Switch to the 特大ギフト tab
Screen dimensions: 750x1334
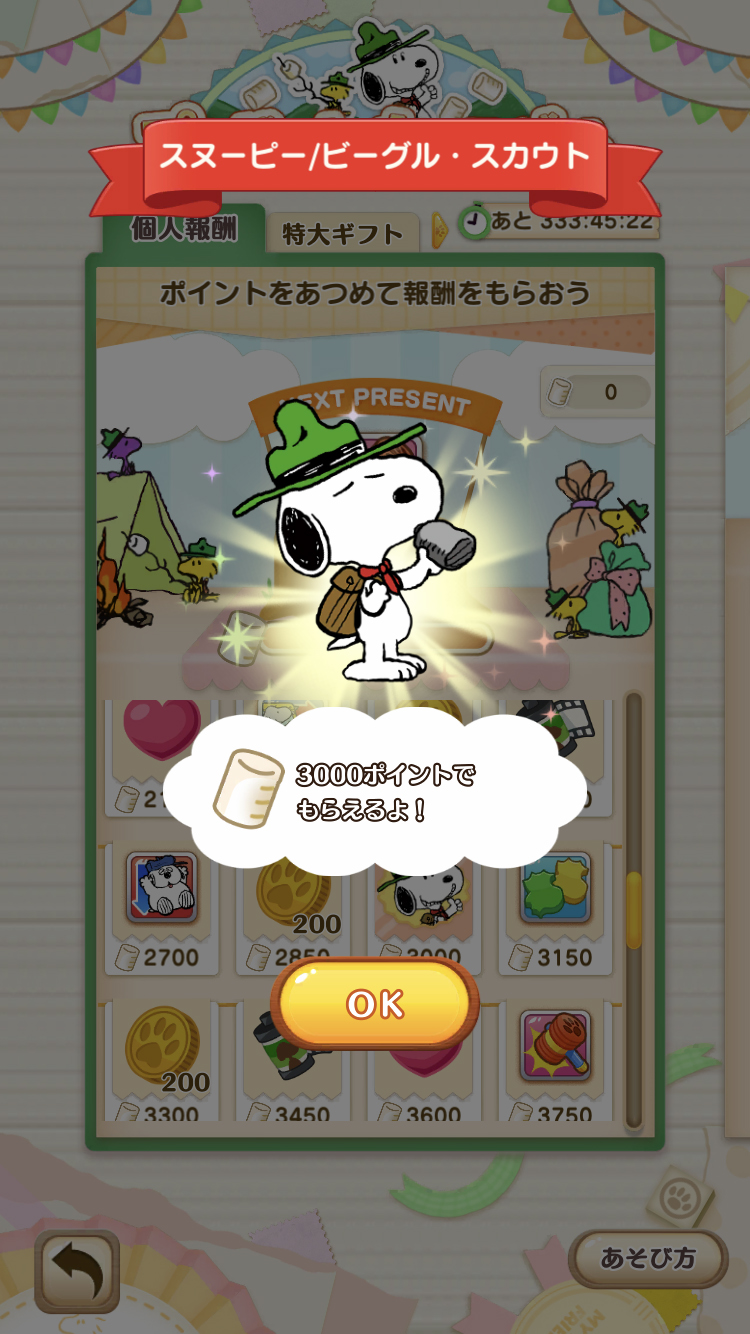coord(342,234)
